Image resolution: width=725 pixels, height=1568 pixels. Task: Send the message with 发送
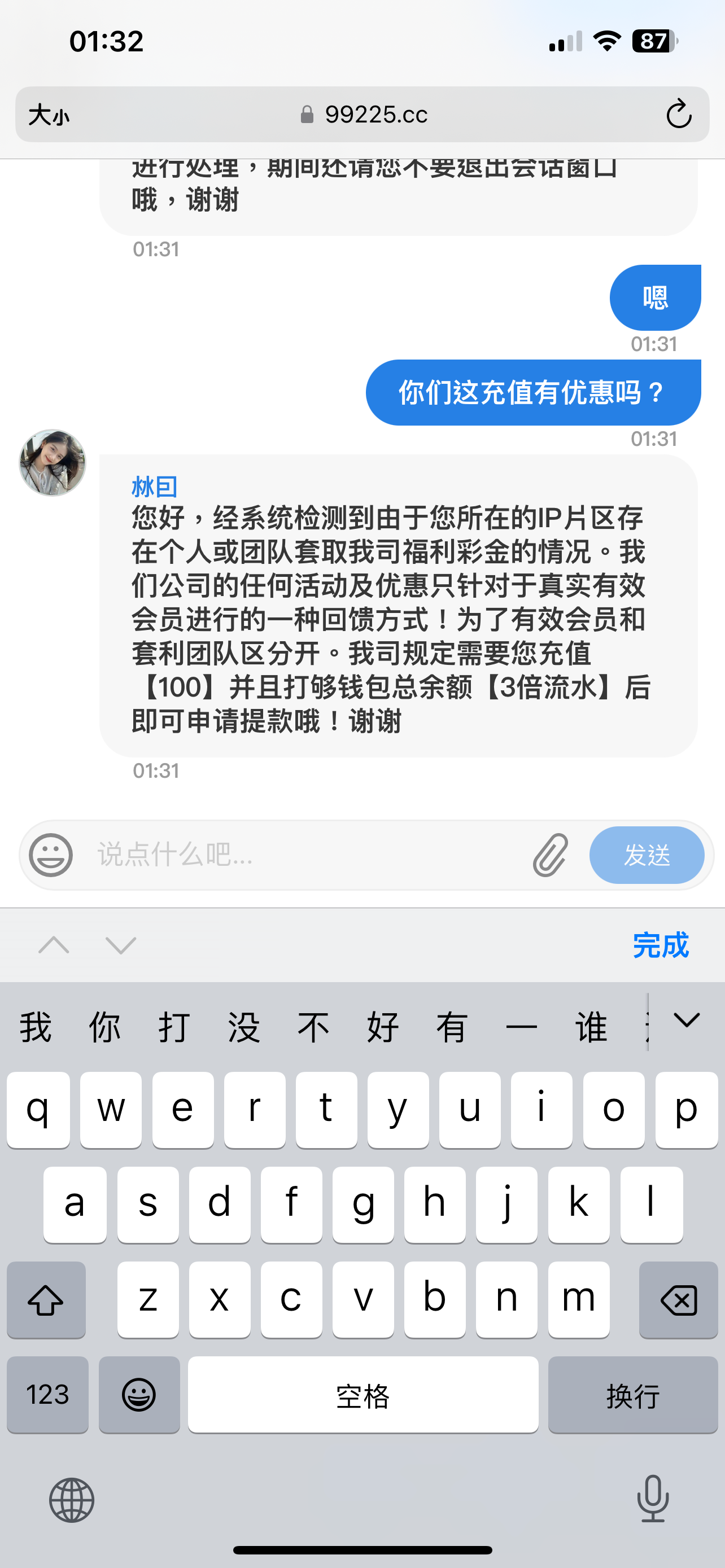[647, 855]
